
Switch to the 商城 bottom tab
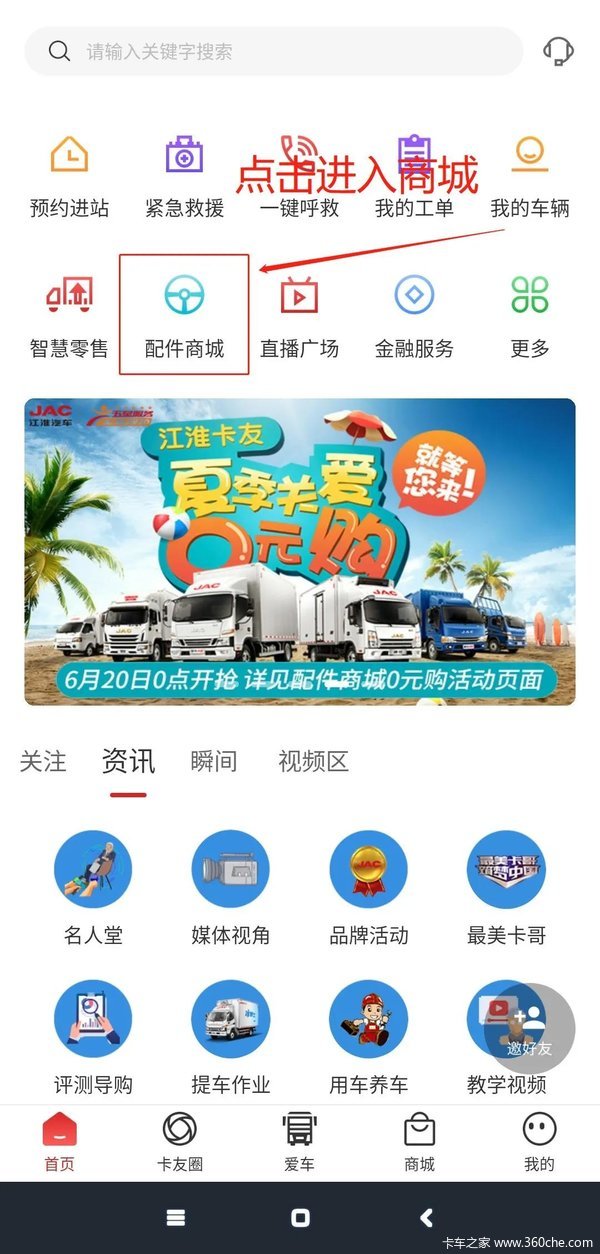[x=419, y=1142]
